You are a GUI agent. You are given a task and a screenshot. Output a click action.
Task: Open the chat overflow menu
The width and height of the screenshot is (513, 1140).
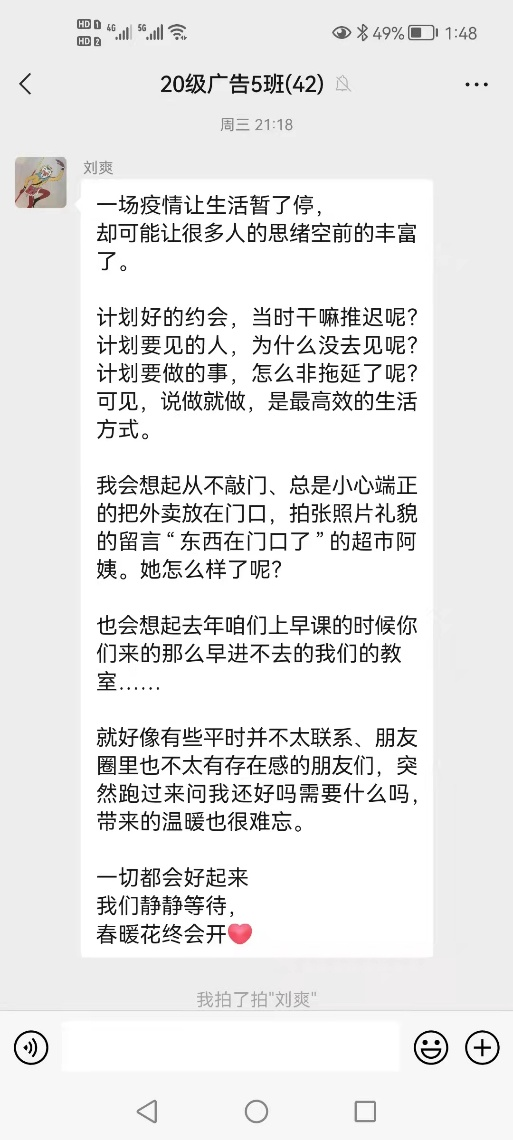click(x=476, y=85)
